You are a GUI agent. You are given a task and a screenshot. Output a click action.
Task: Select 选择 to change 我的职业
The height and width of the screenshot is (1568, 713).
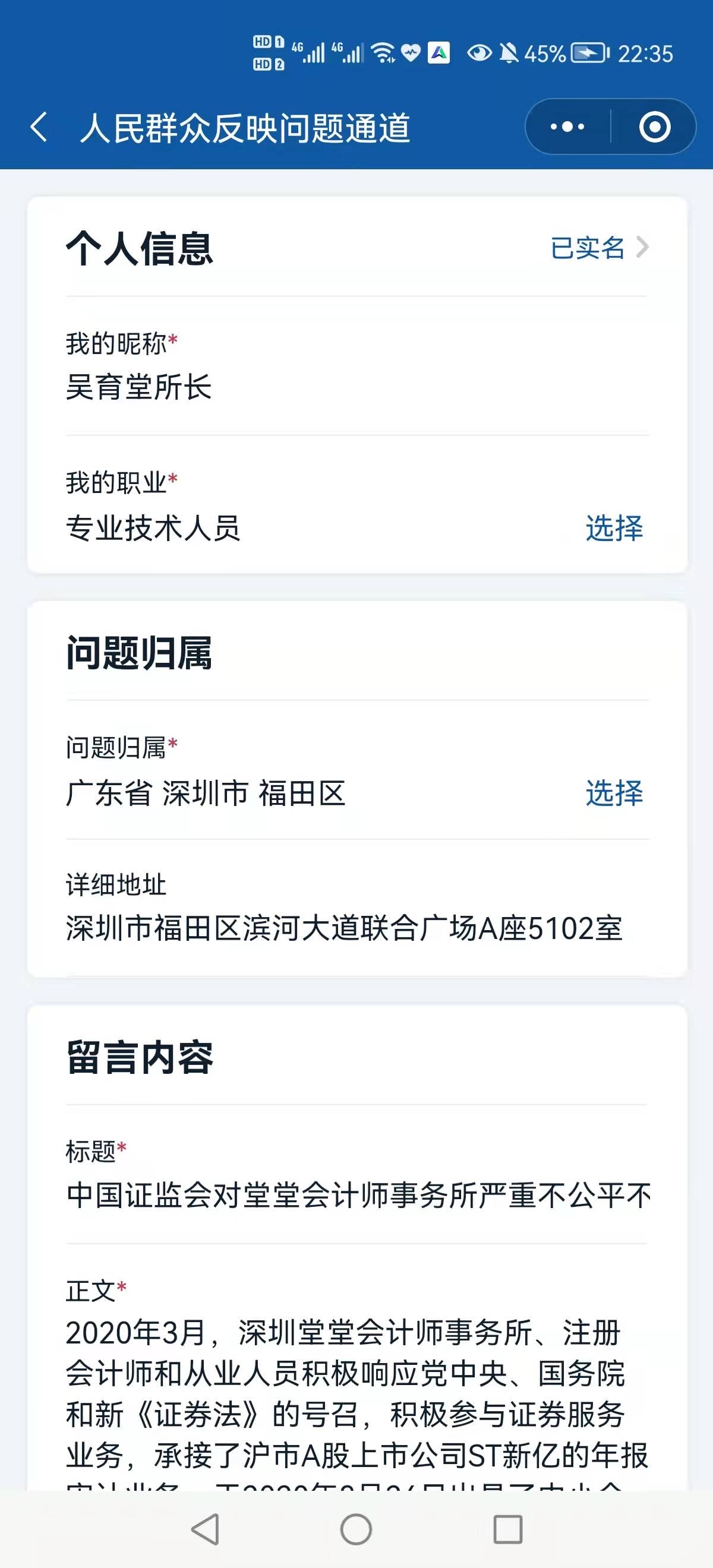614,528
